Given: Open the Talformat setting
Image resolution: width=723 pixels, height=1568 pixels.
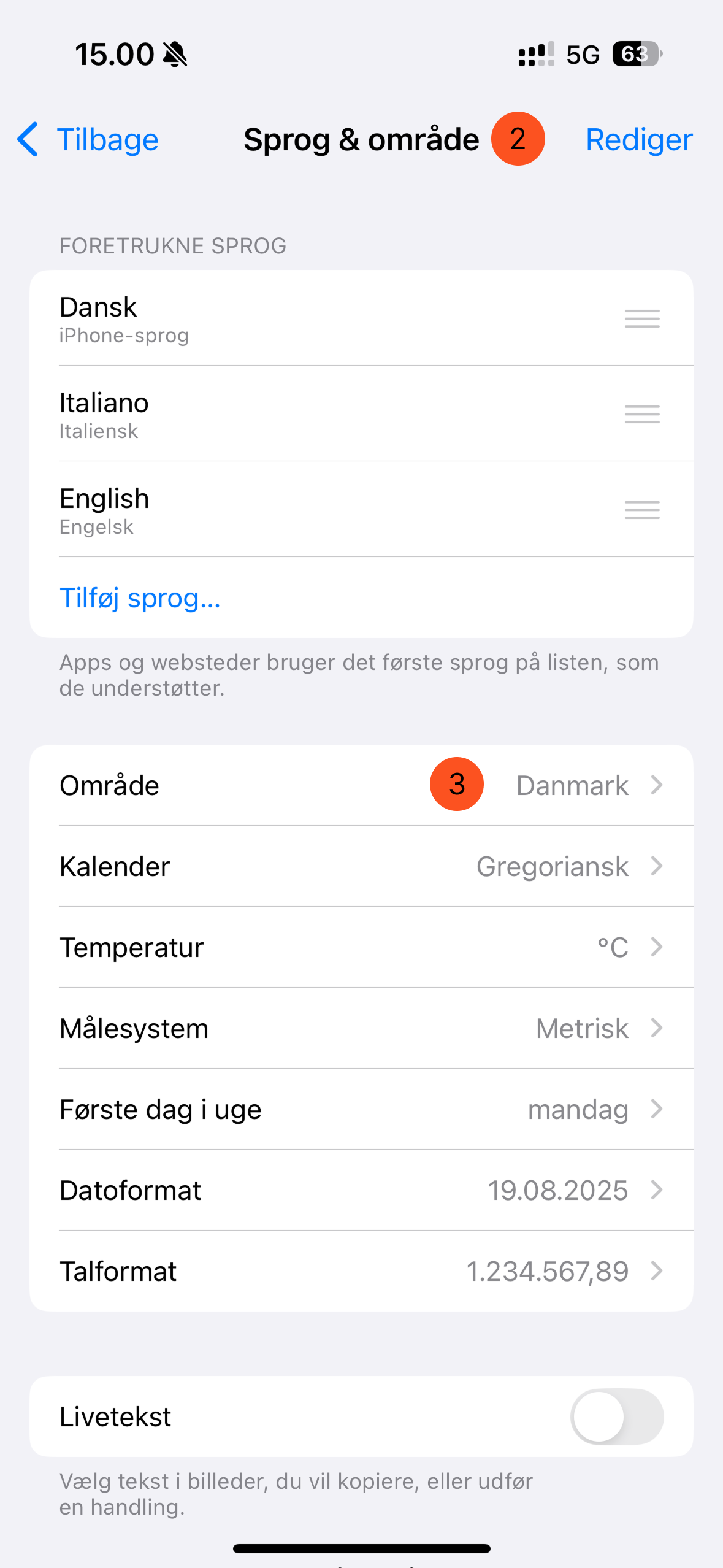Looking at the screenshot, I should click(361, 1271).
